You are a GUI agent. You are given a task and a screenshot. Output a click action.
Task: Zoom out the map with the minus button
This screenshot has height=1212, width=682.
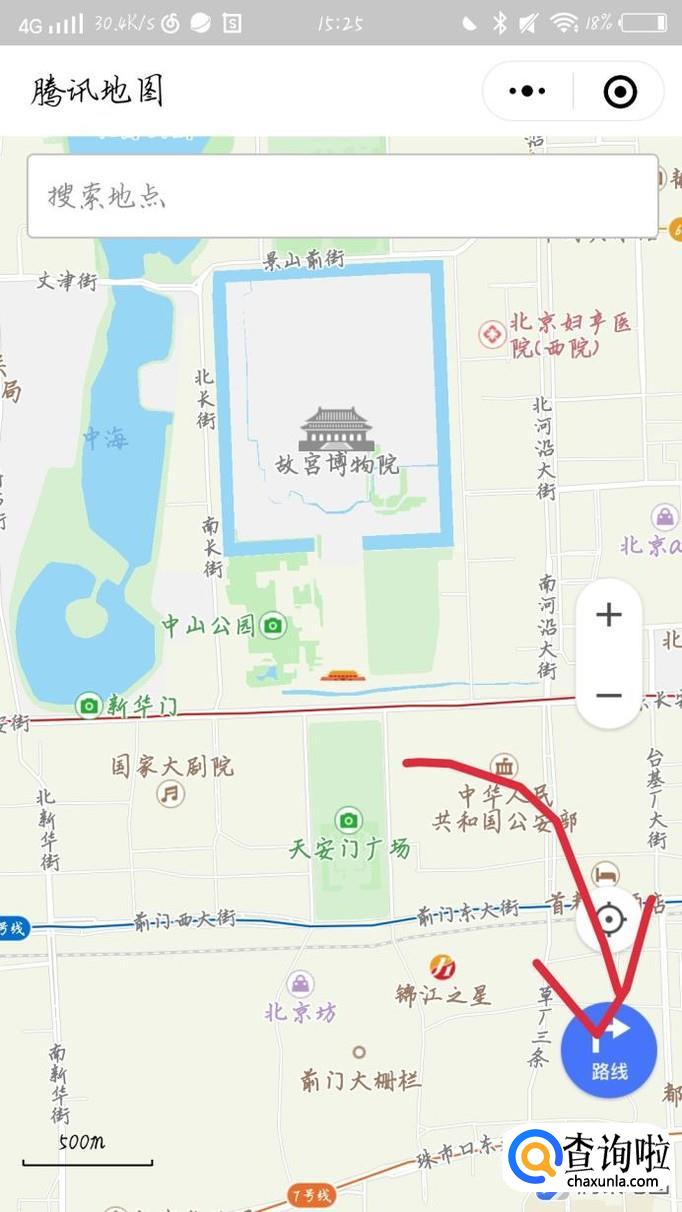(x=609, y=695)
